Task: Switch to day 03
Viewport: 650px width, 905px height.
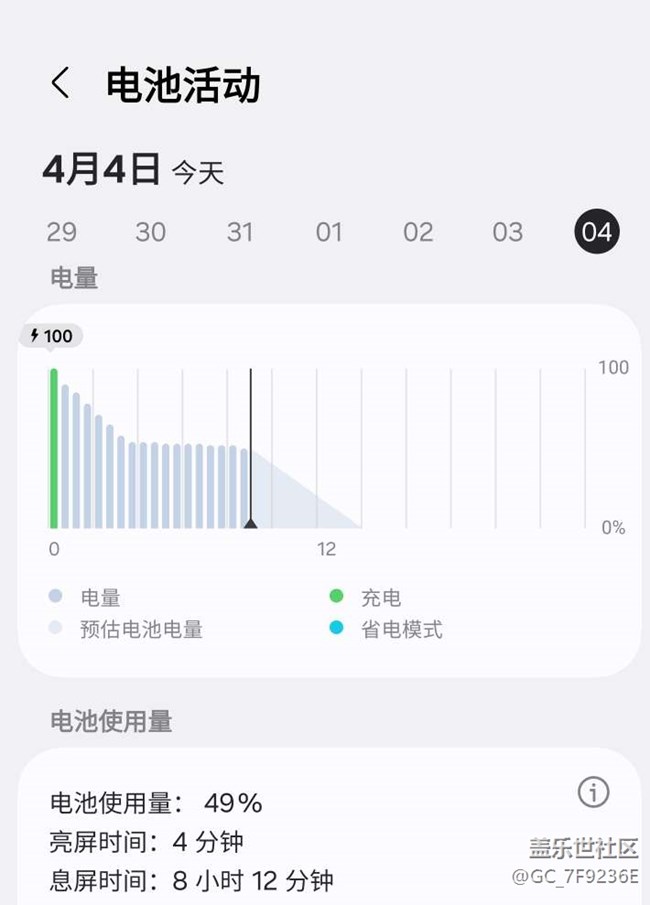Action: coord(508,232)
